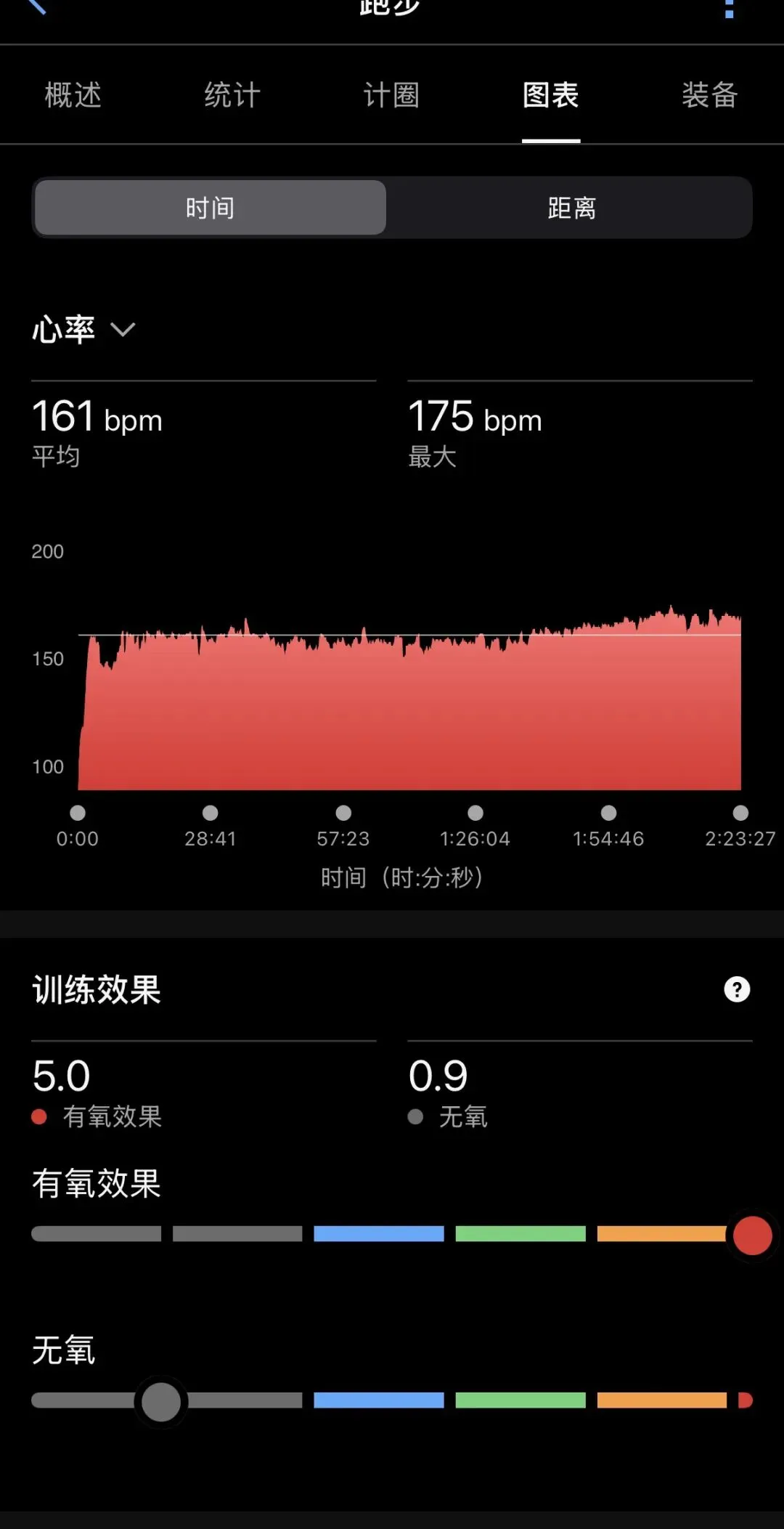Open the three-dot overflow menu

(729, 9)
